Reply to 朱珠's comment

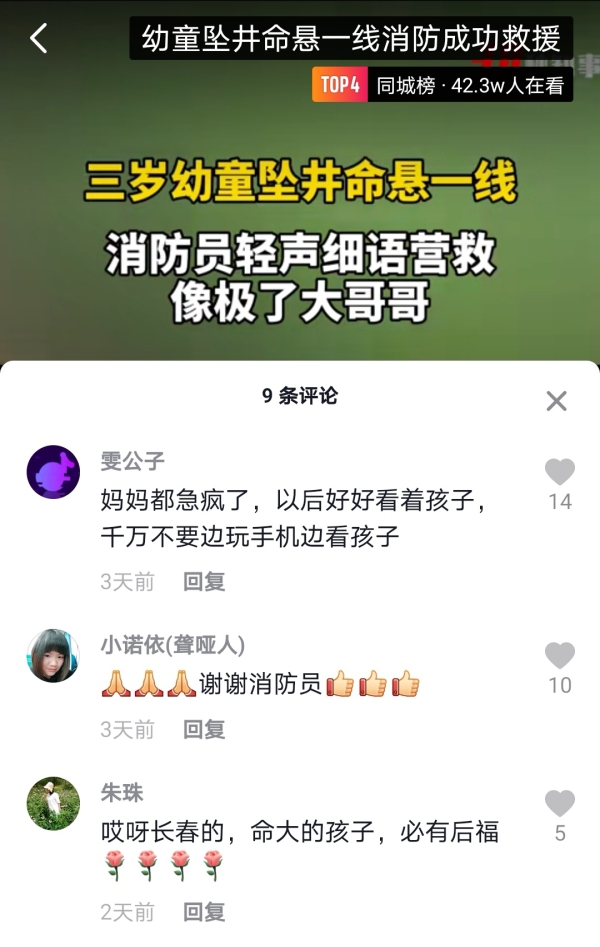(204, 911)
